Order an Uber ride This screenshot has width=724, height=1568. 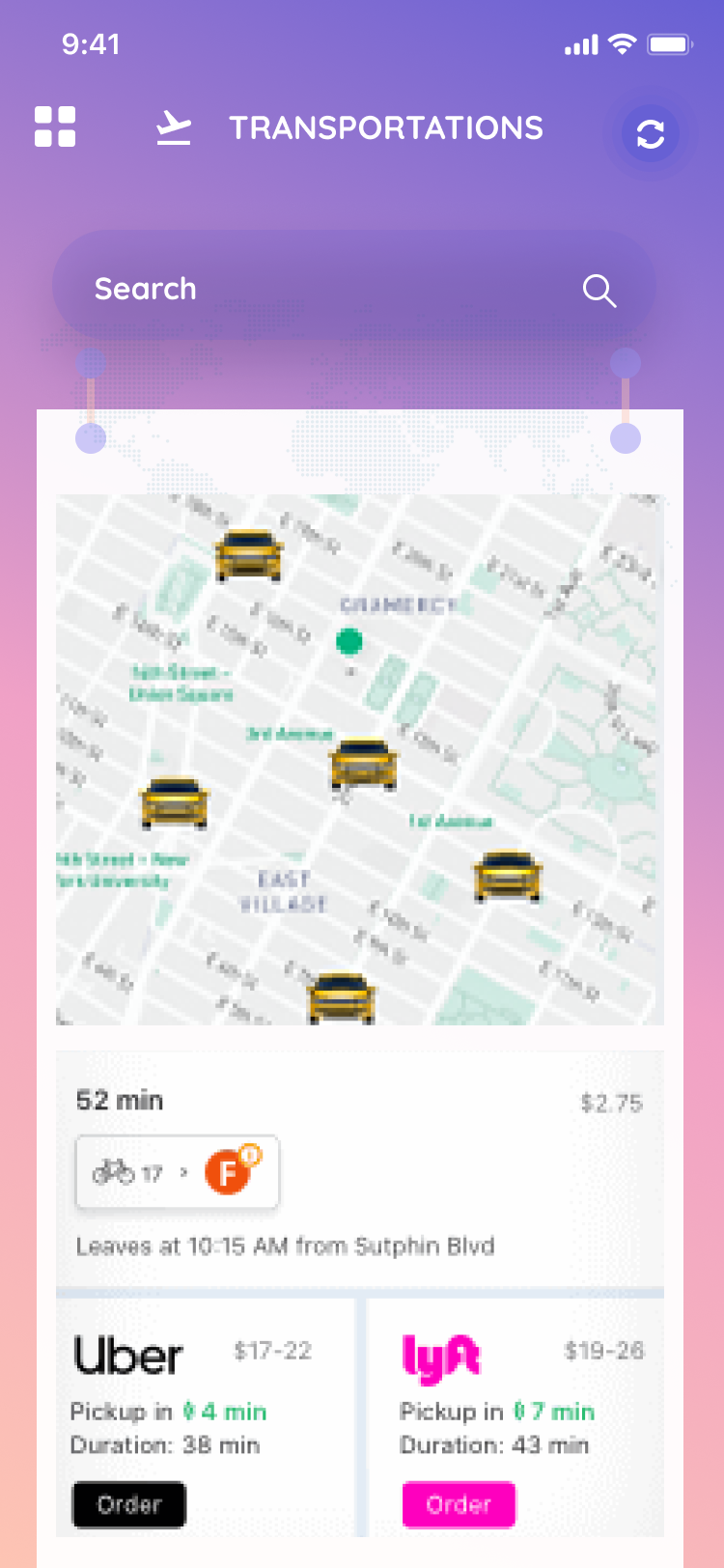129,1504
